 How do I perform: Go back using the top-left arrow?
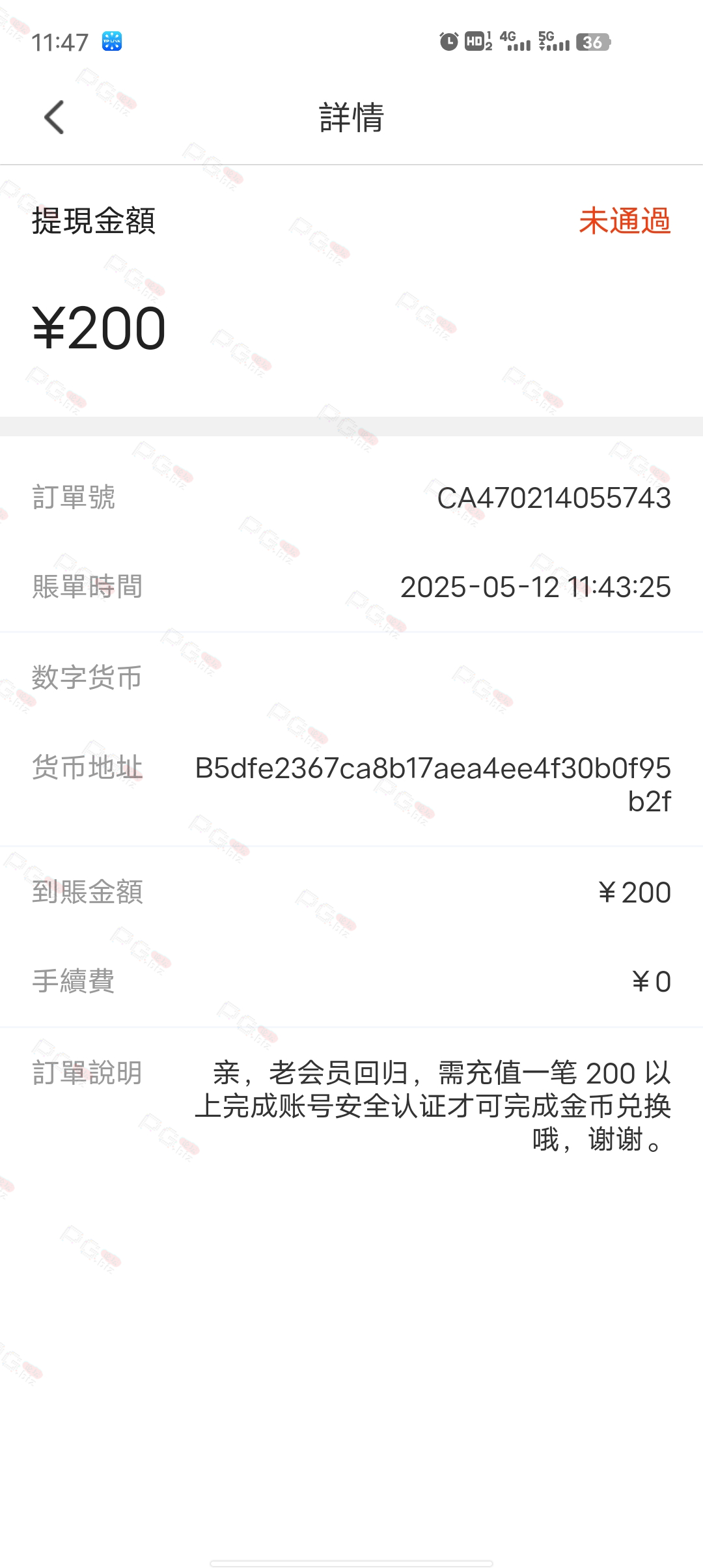[54, 117]
